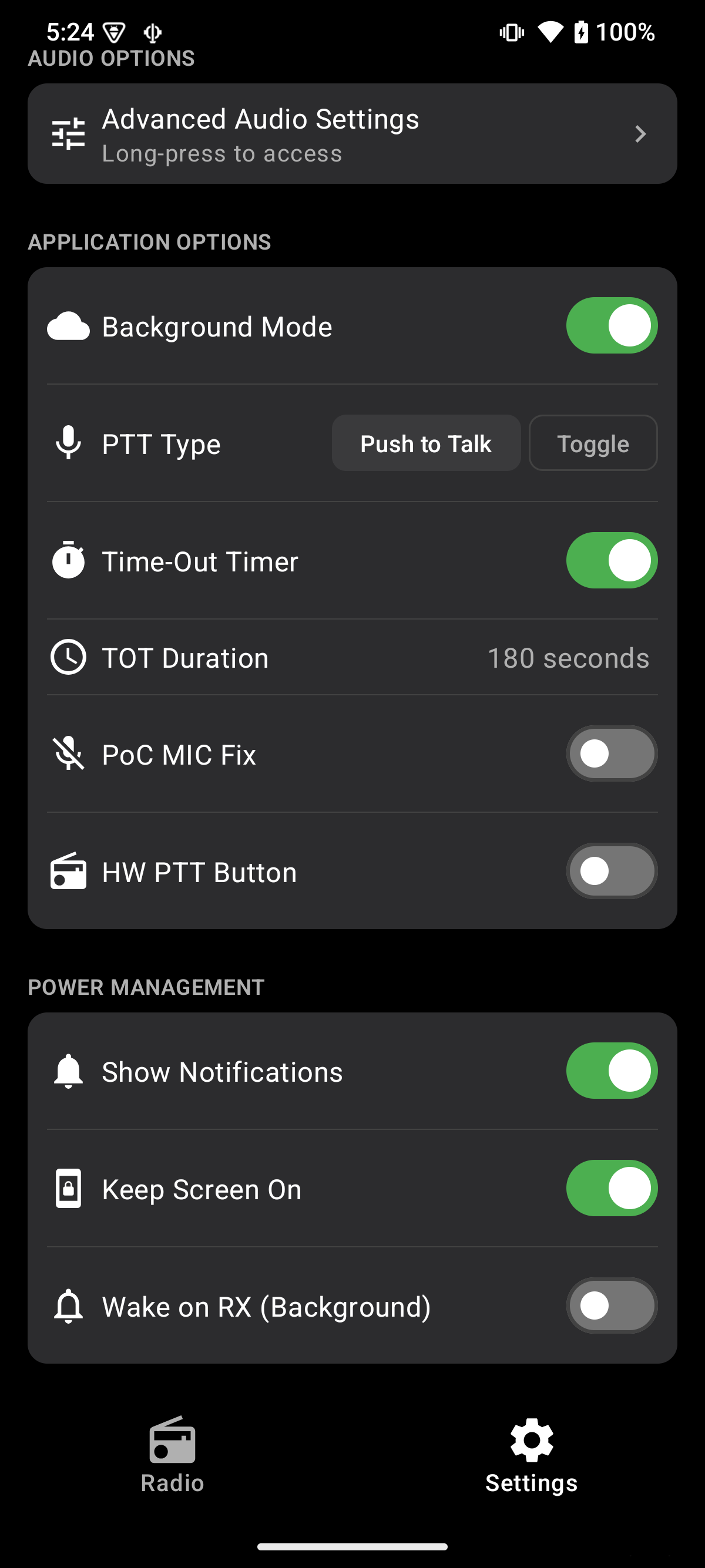Turn on HW PTT Button
The width and height of the screenshot is (705, 1568).
(611, 871)
